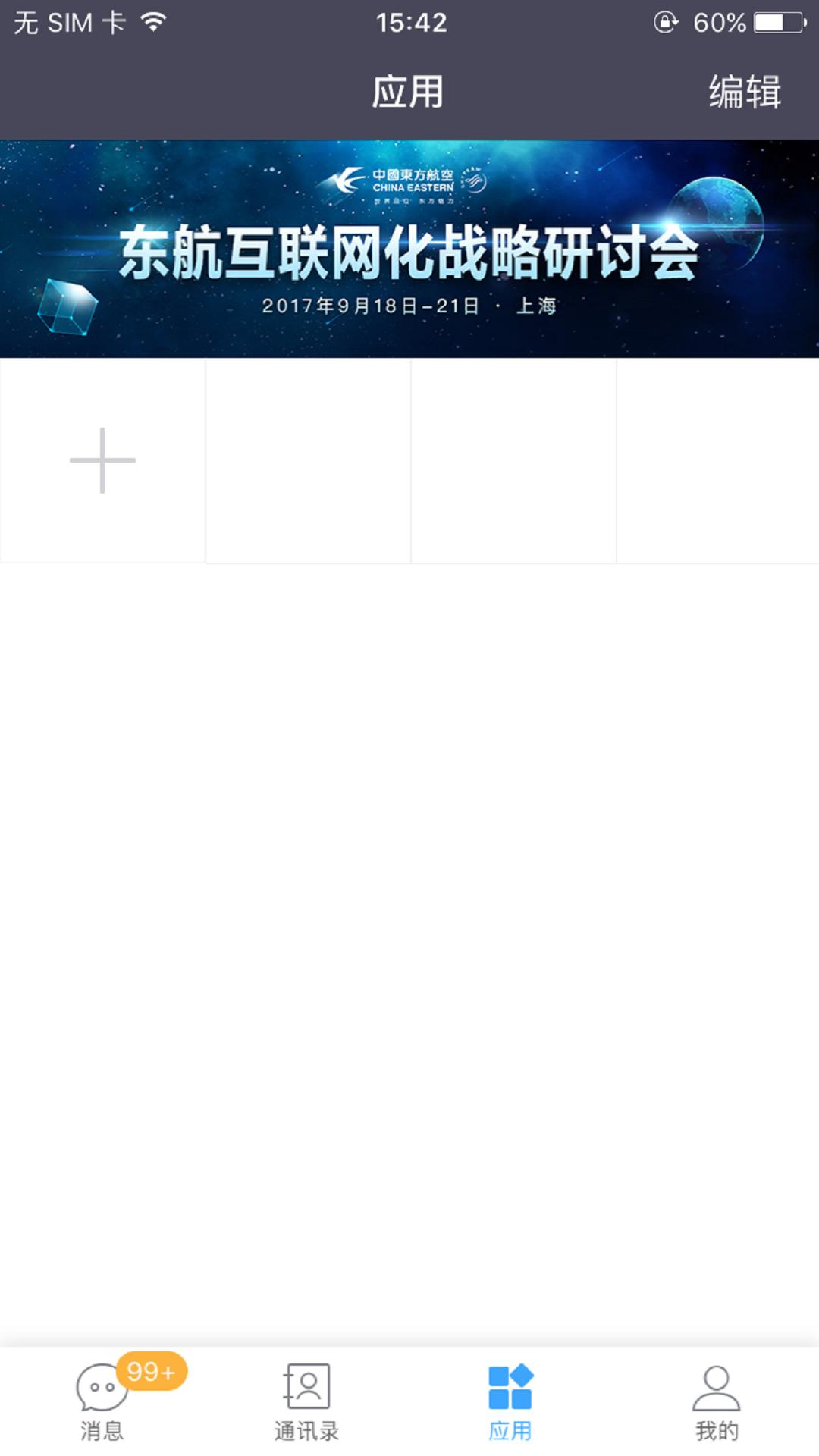Add a new app with the plus tile
The image size is (819, 1456).
tap(102, 460)
